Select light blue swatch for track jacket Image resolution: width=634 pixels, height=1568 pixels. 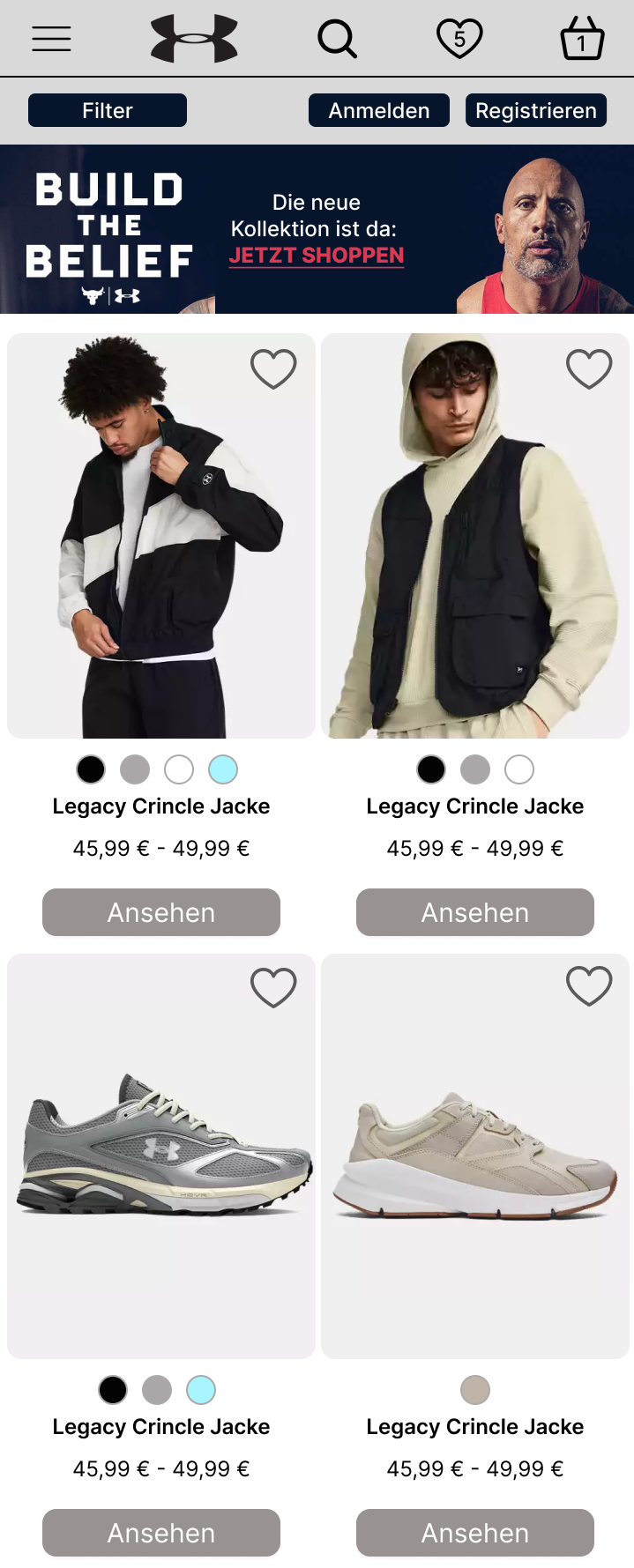point(223,769)
